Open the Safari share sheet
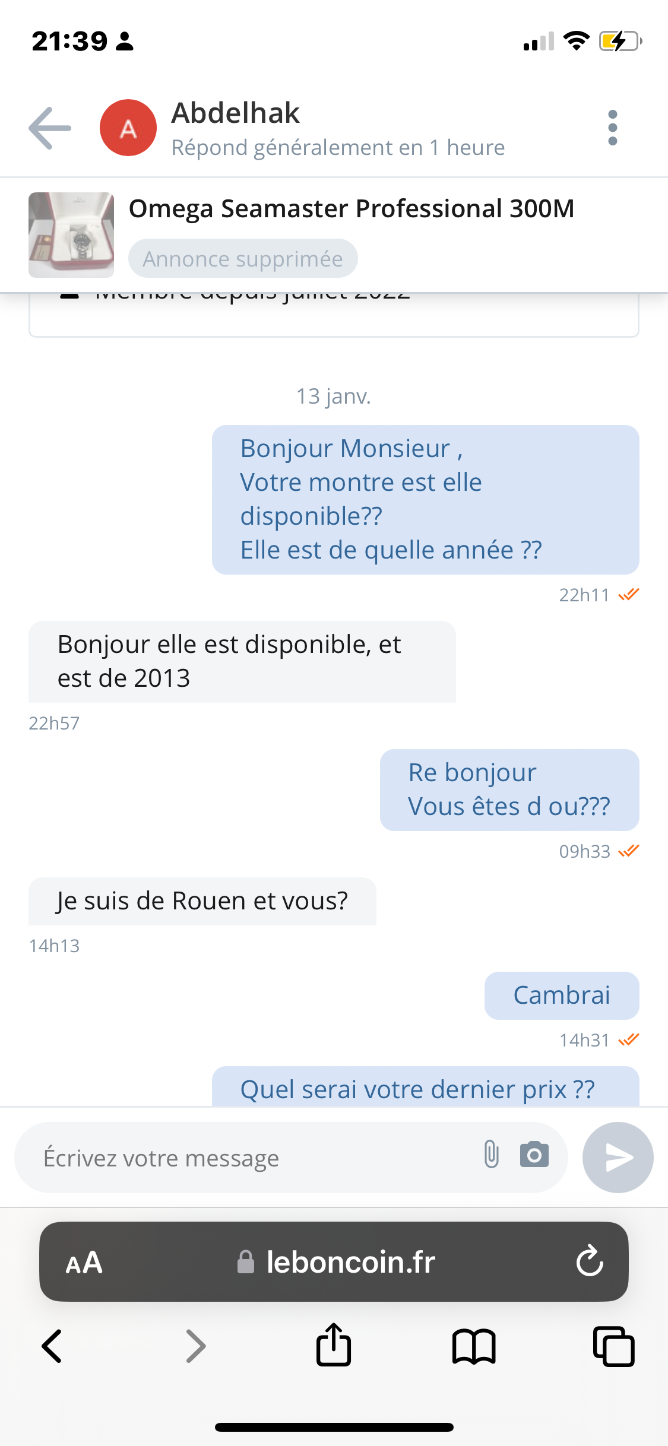668x1446 pixels. pyautogui.click(x=333, y=1344)
